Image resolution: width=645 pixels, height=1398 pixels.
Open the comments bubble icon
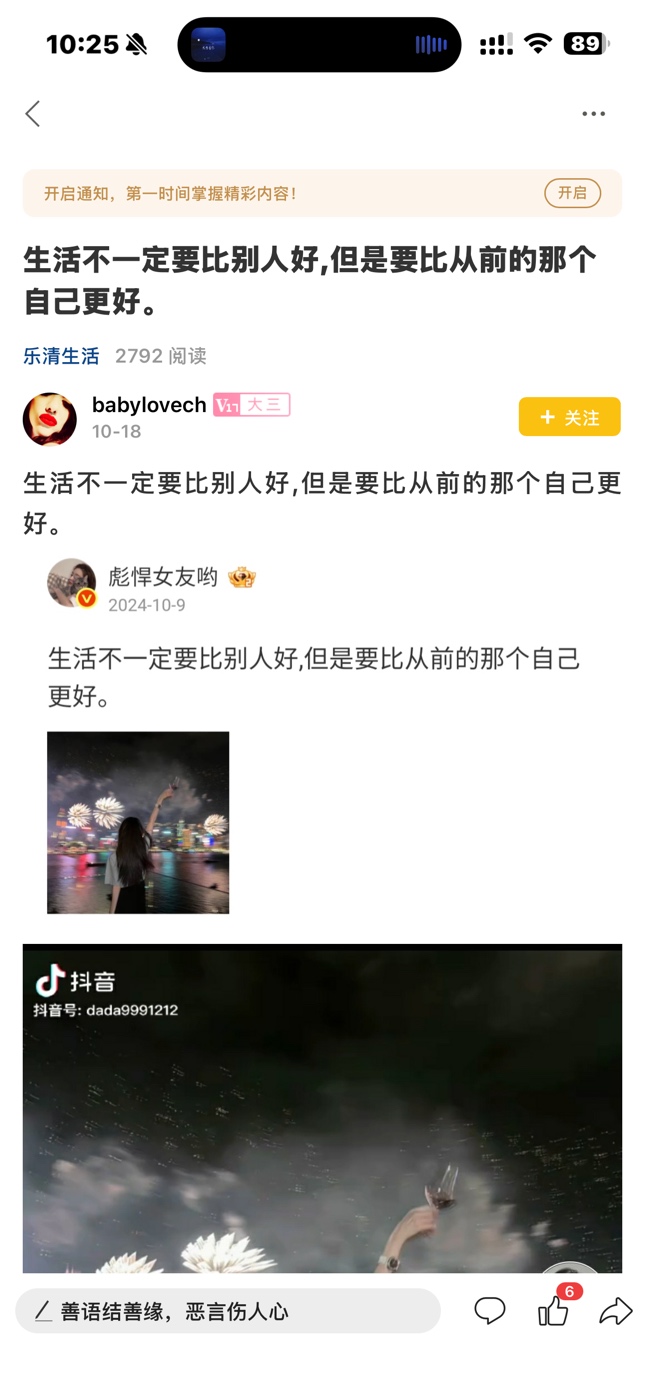pos(489,1311)
